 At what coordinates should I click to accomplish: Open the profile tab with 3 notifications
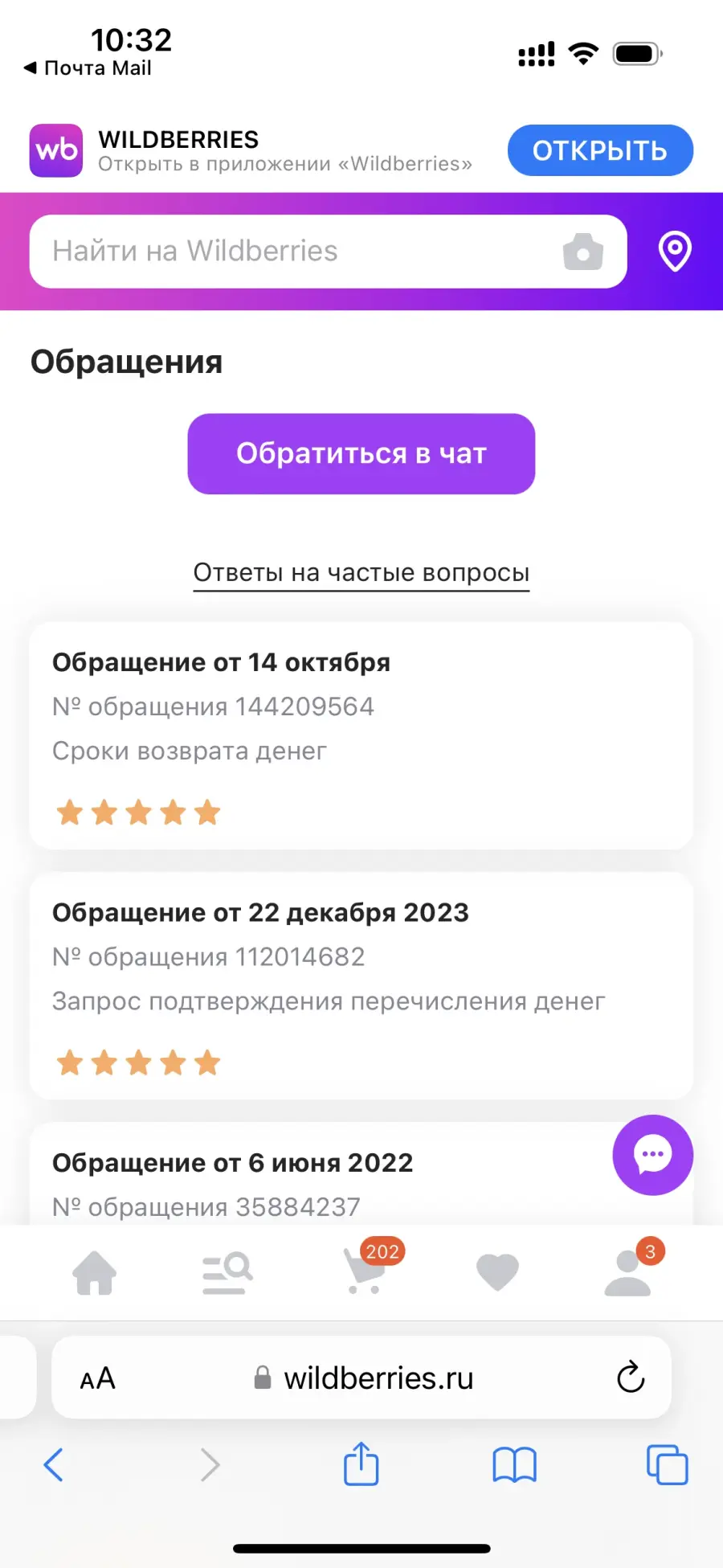click(631, 1268)
